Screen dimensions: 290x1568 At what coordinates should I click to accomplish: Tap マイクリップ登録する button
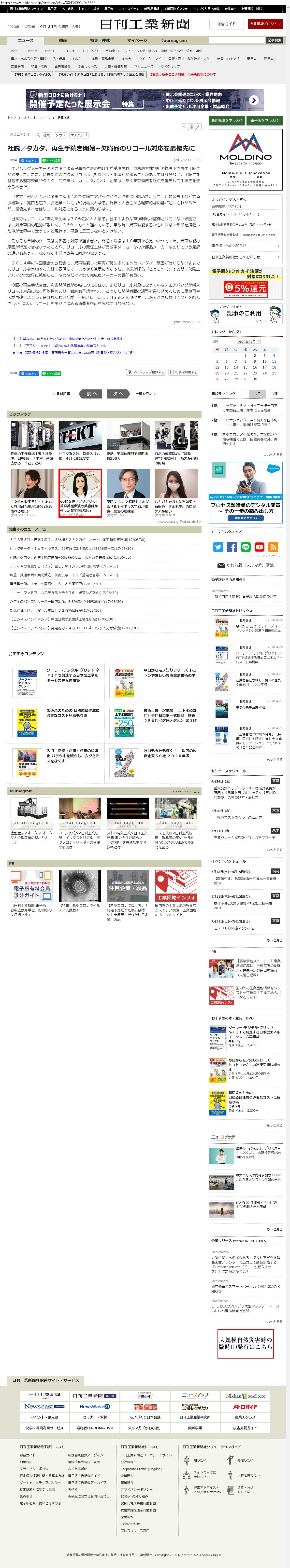coord(146,372)
